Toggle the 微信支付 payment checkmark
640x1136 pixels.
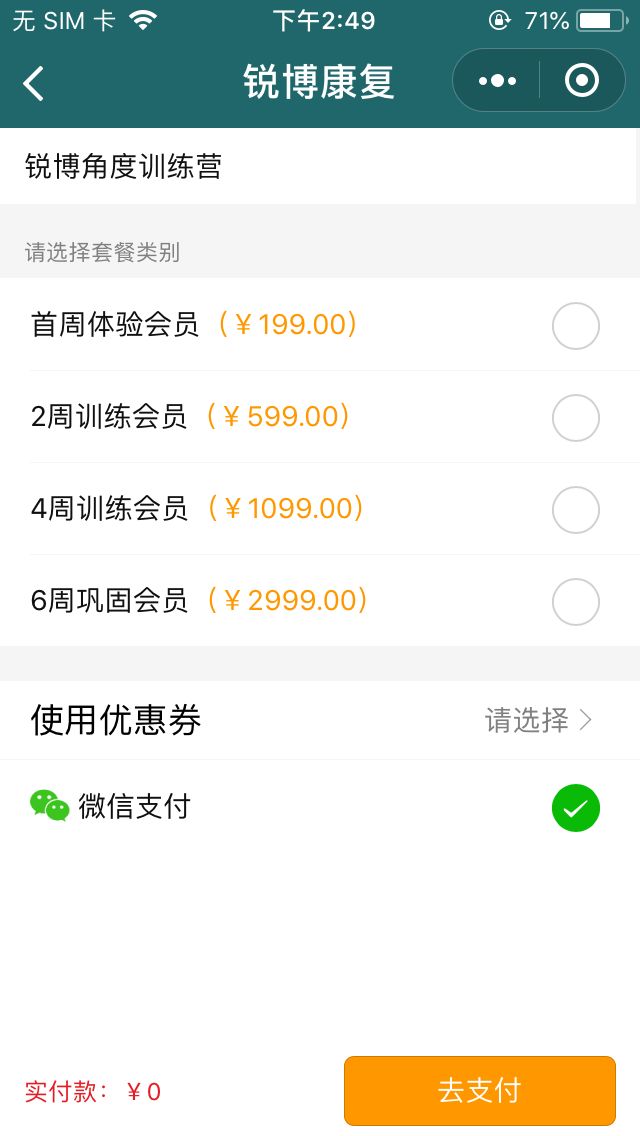point(575,808)
